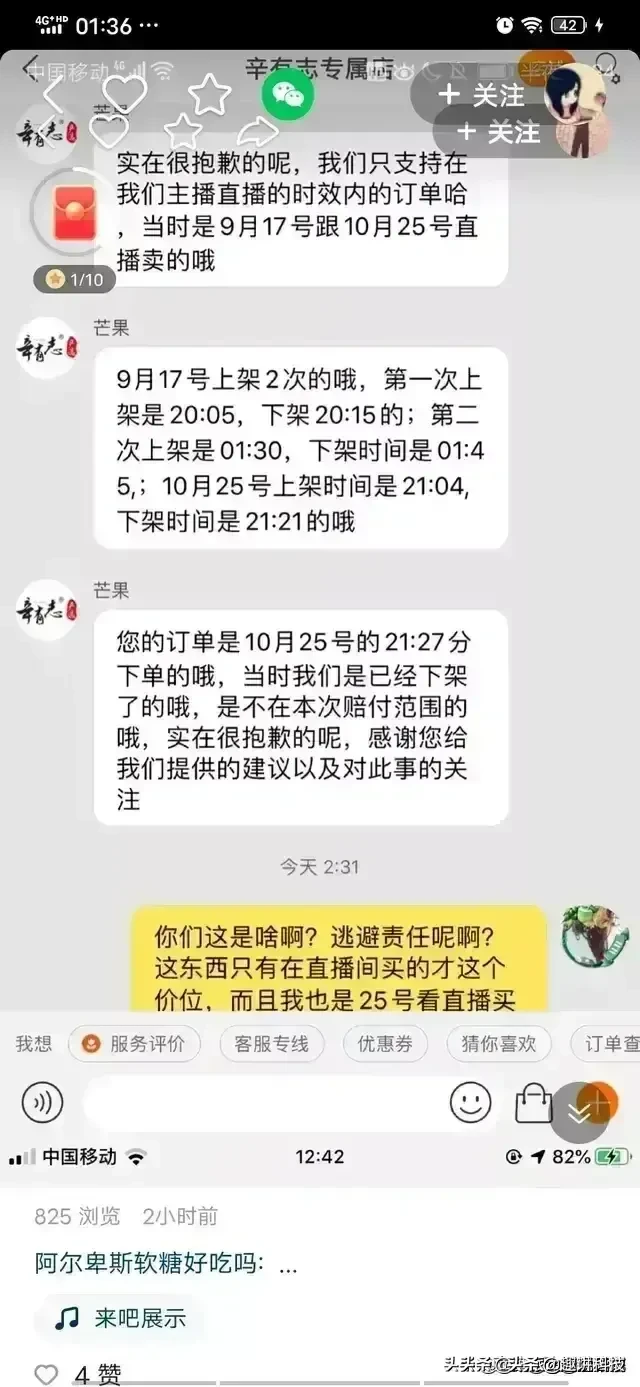Viewport: 640px width, 1387px height.
Task: Favorite the post with the star icon
Action: [x=209, y=94]
